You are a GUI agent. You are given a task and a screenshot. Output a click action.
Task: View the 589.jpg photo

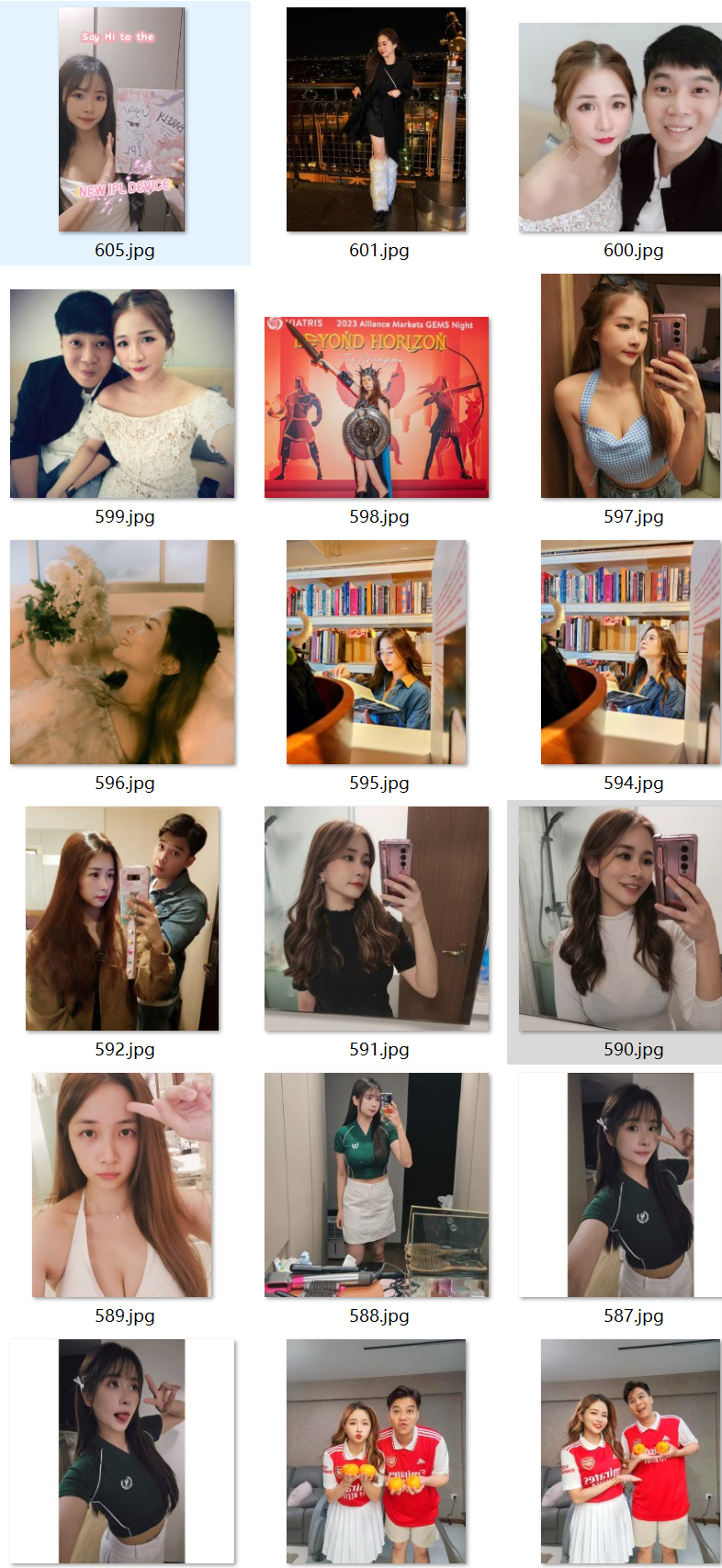pyautogui.click(x=122, y=1185)
